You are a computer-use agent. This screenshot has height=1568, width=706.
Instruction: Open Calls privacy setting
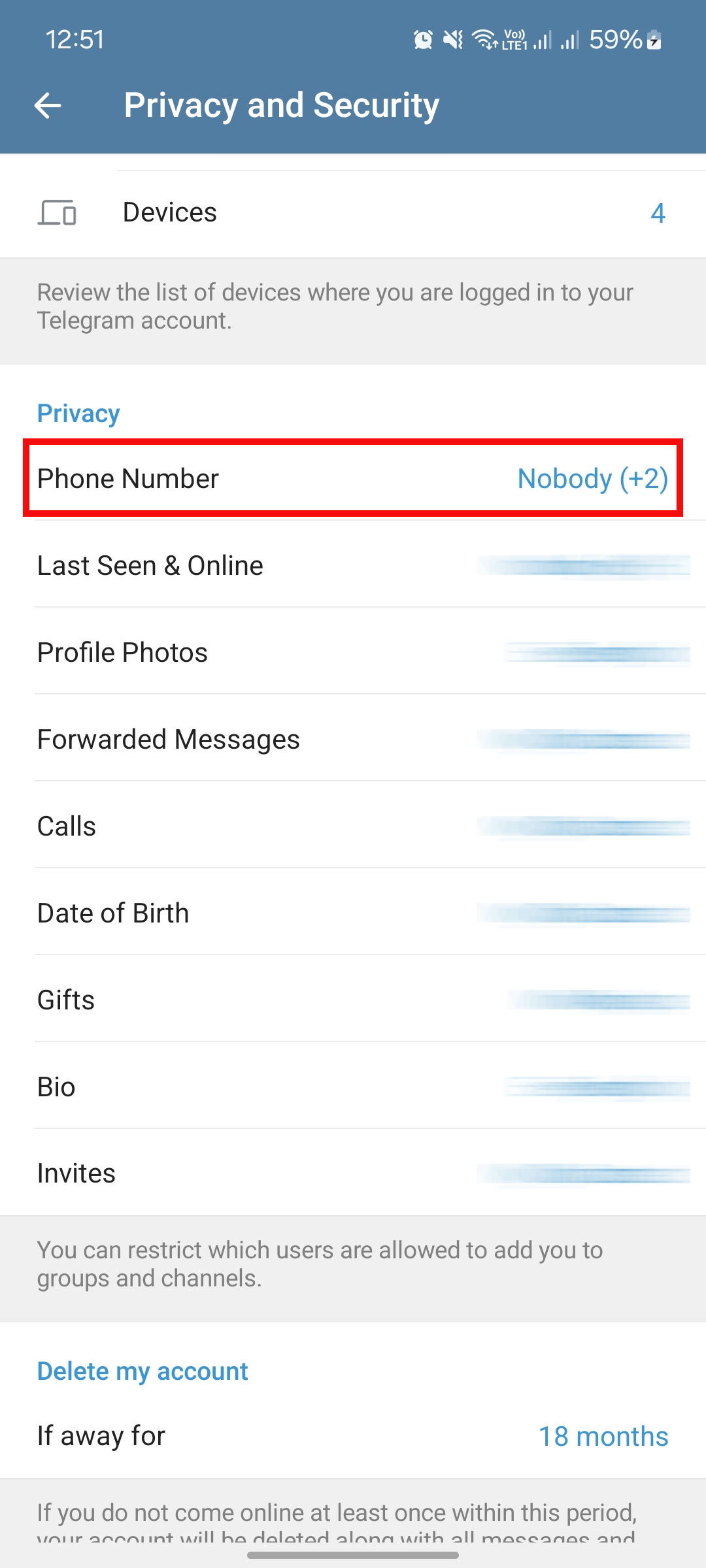pos(353,826)
